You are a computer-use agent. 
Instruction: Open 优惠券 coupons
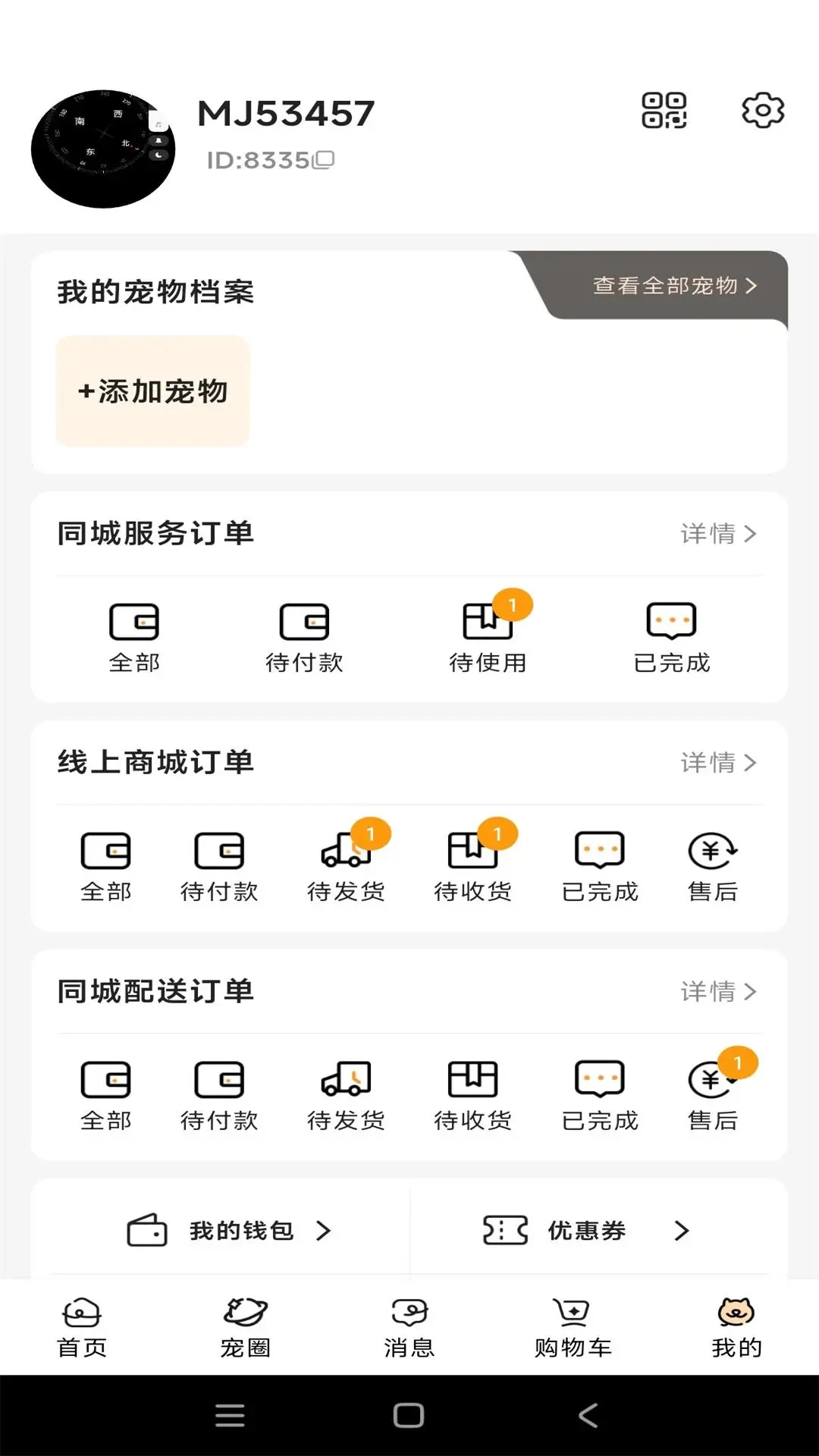tap(585, 1230)
